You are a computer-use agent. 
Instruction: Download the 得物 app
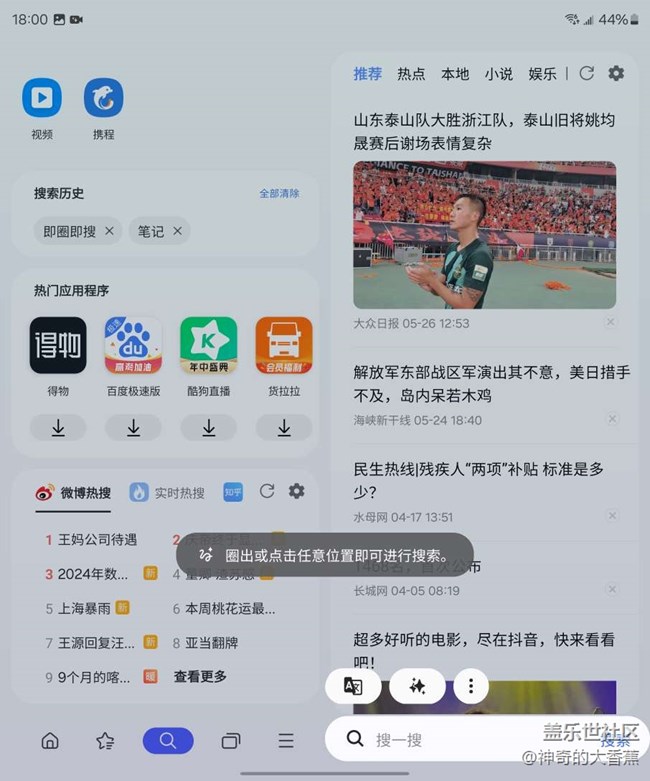58,427
